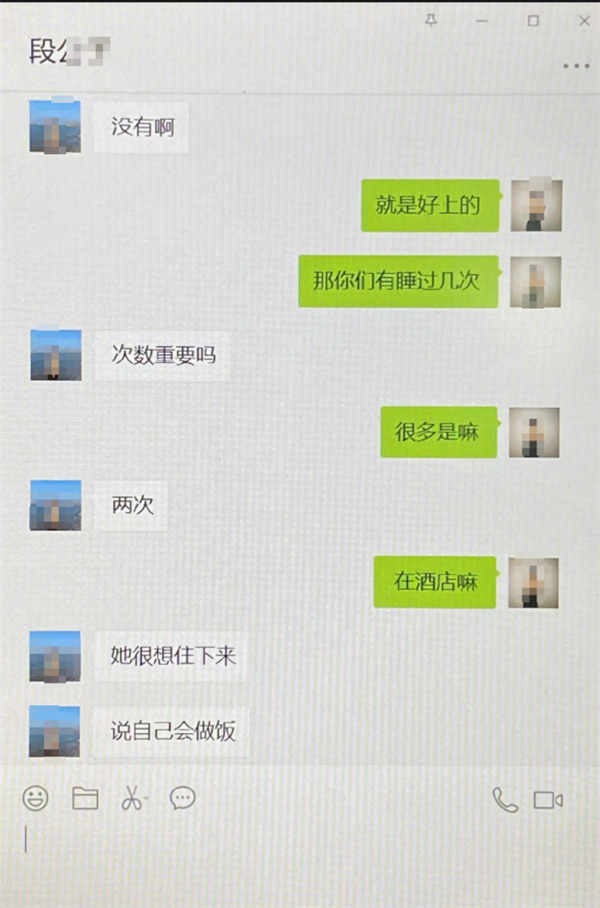Close the chat window
This screenshot has height=908, width=600.
(582, 21)
